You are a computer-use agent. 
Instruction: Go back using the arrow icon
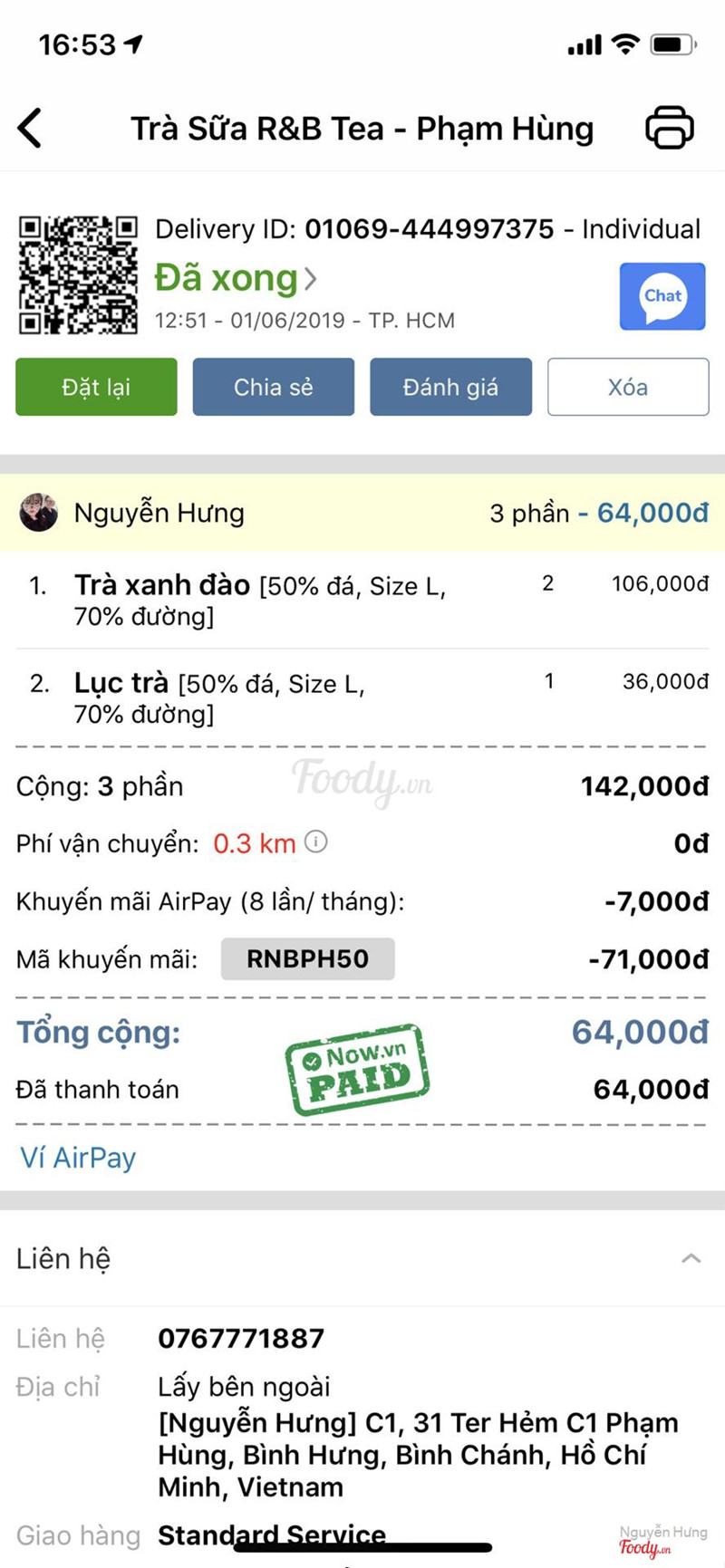[x=30, y=128]
